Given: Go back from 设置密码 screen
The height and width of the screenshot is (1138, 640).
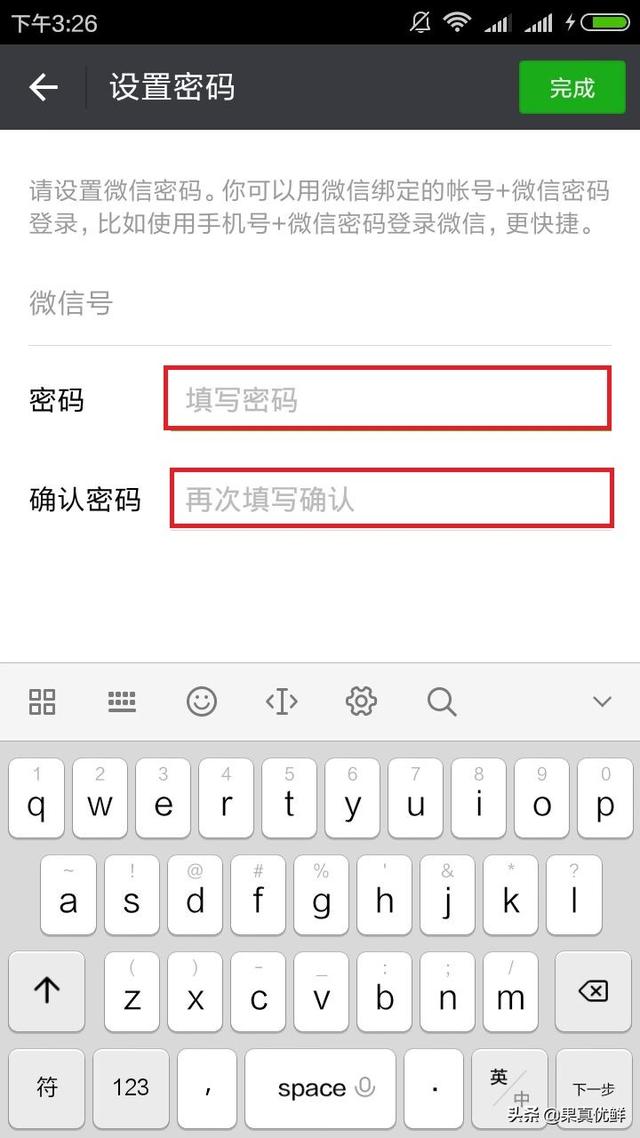Looking at the screenshot, I should coord(43,88).
